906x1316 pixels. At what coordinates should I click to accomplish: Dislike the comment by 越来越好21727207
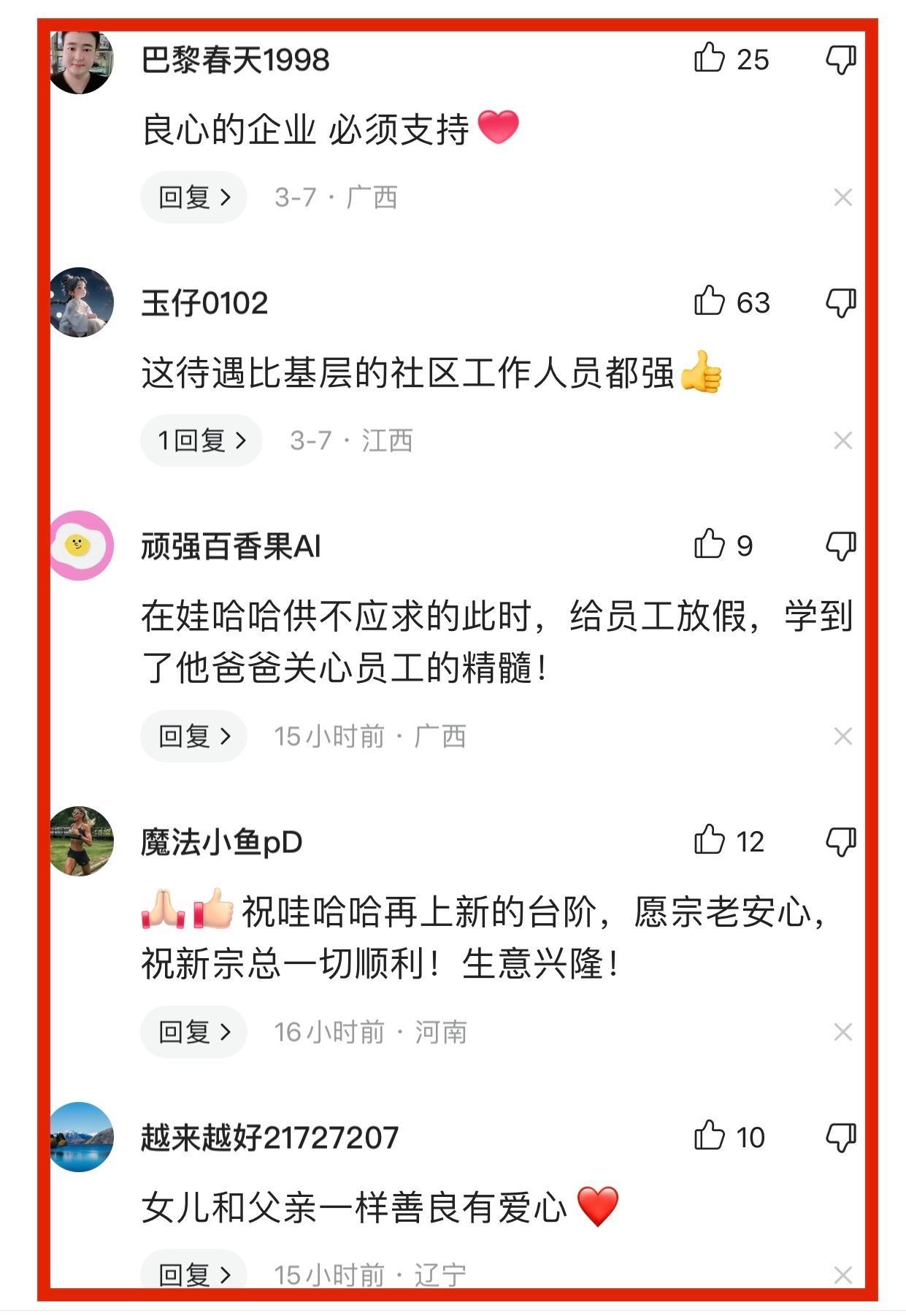click(840, 1137)
